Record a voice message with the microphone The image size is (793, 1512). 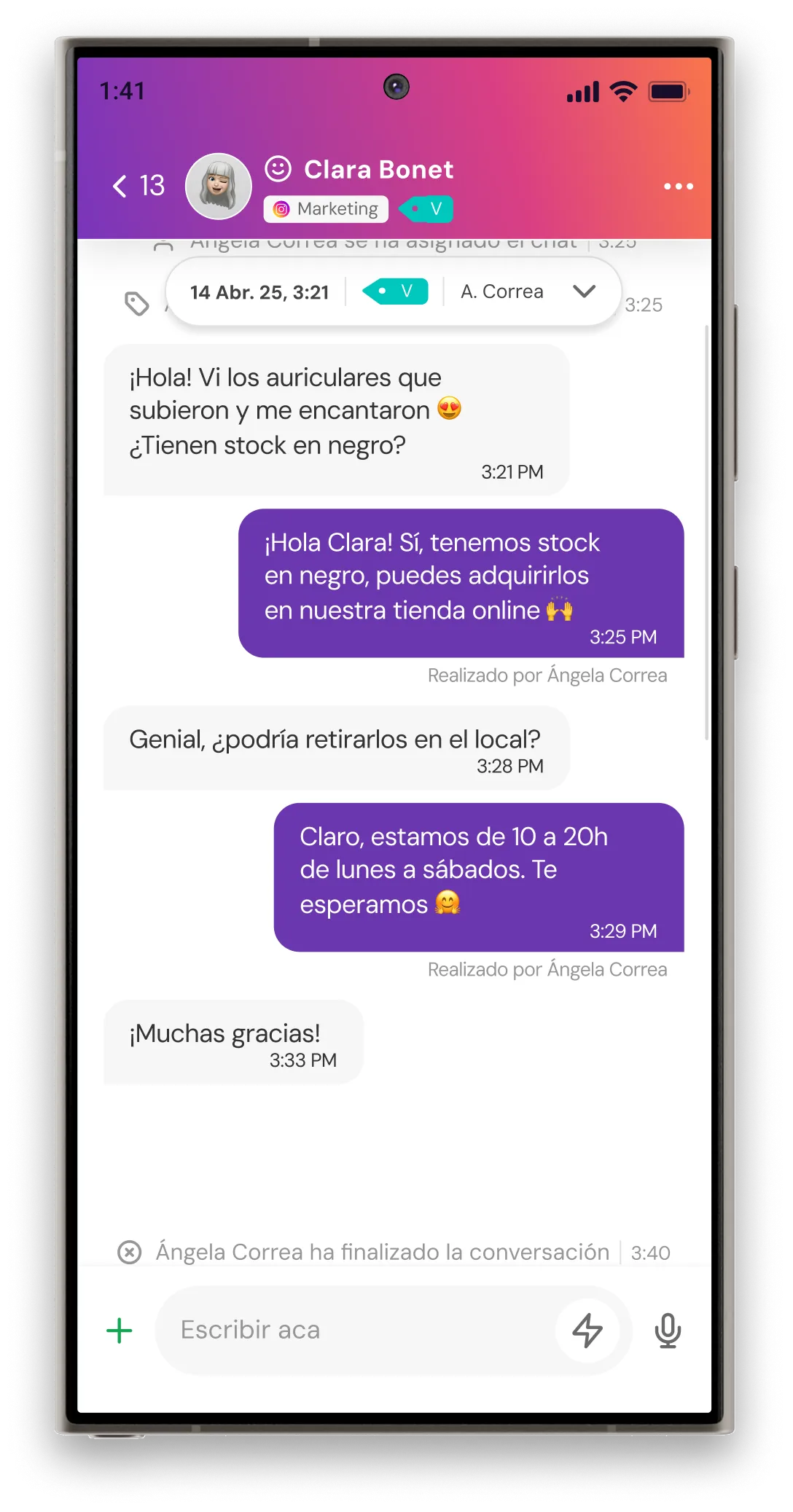point(668,1331)
